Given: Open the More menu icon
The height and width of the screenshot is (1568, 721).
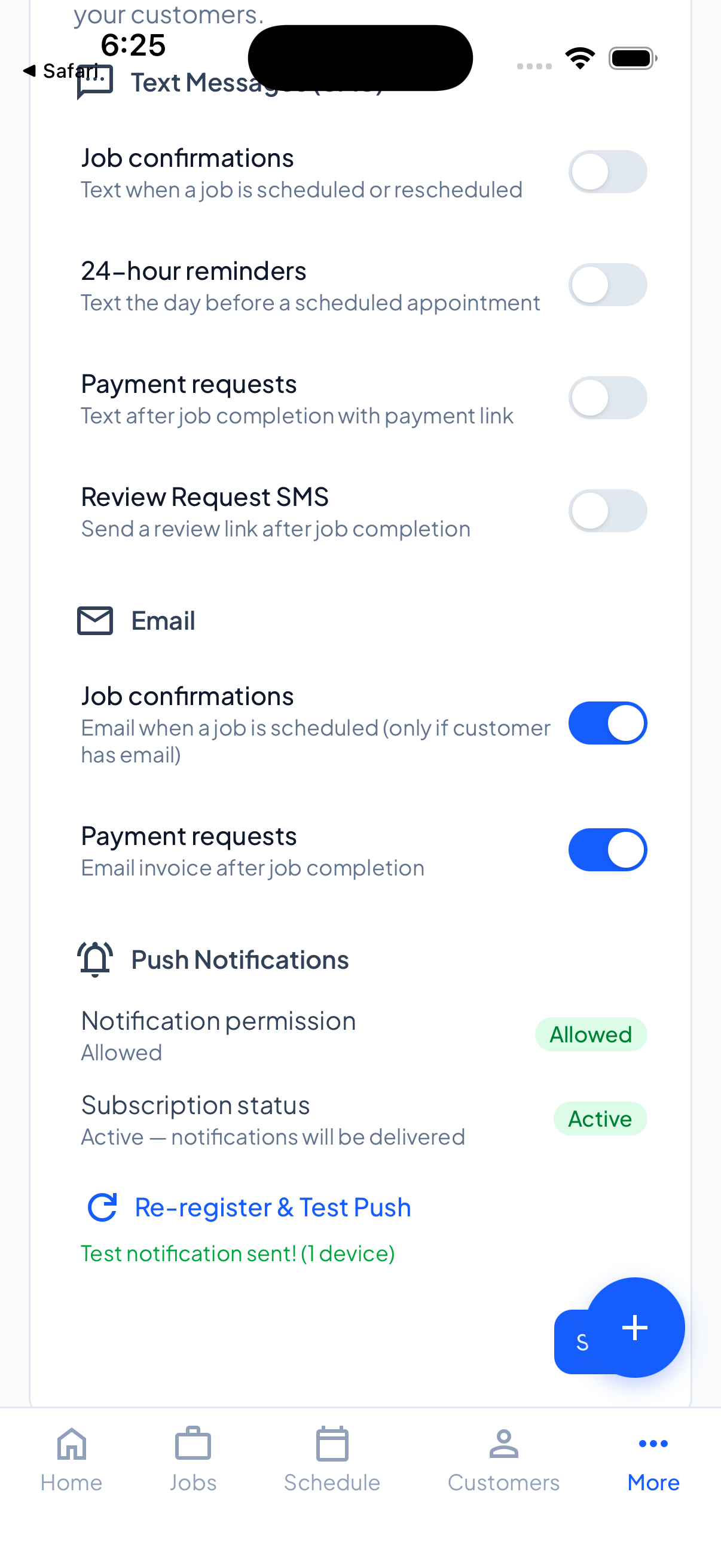Looking at the screenshot, I should [x=653, y=1443].
